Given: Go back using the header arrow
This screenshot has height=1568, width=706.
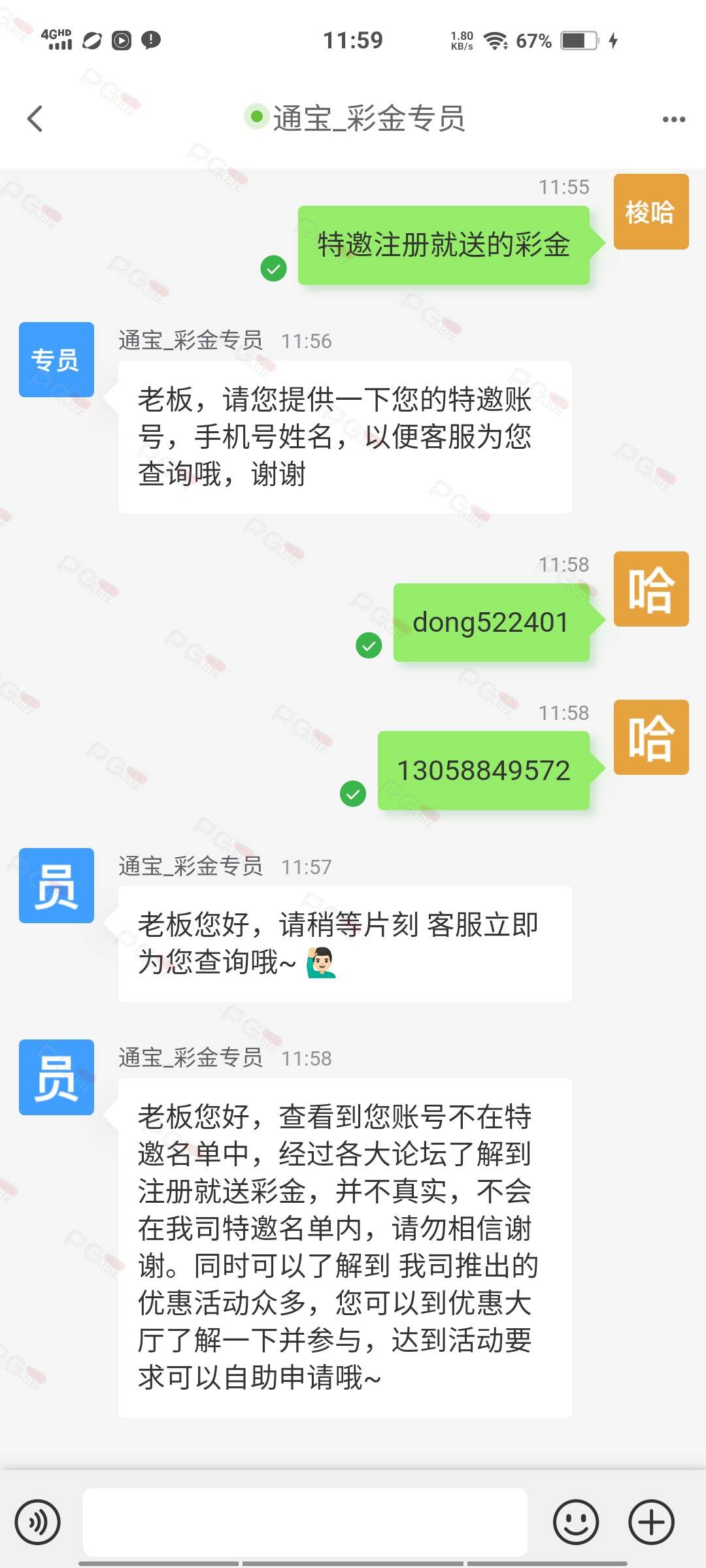Looking at the screenshot, I should point(35,119).
